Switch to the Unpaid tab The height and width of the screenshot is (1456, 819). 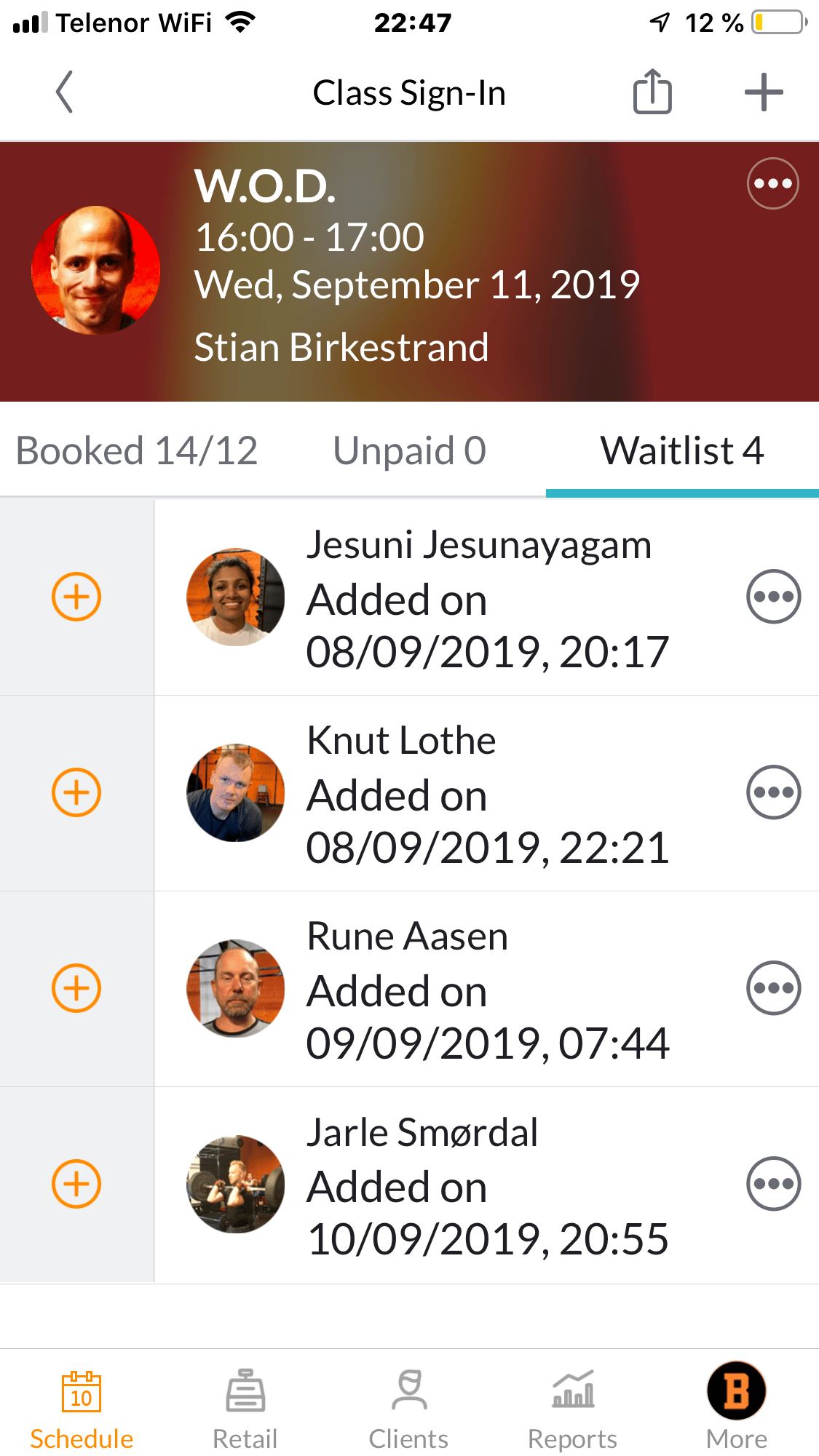(x=409, y=450)
